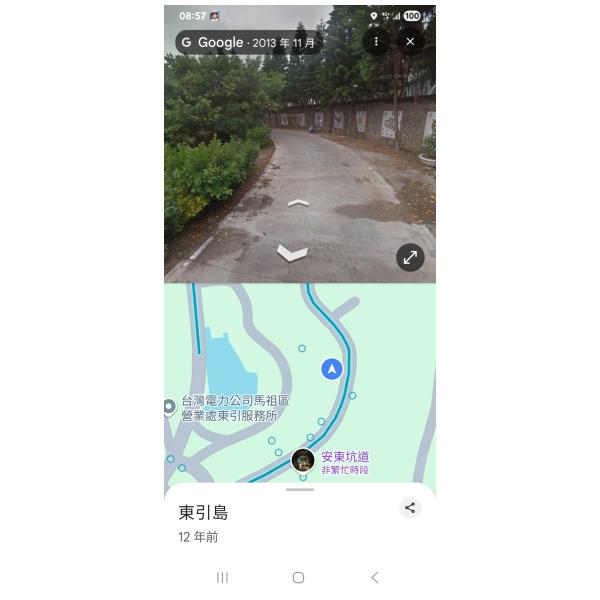
Task: Open the Street View overflow menu
Action: tap(376, 42)
